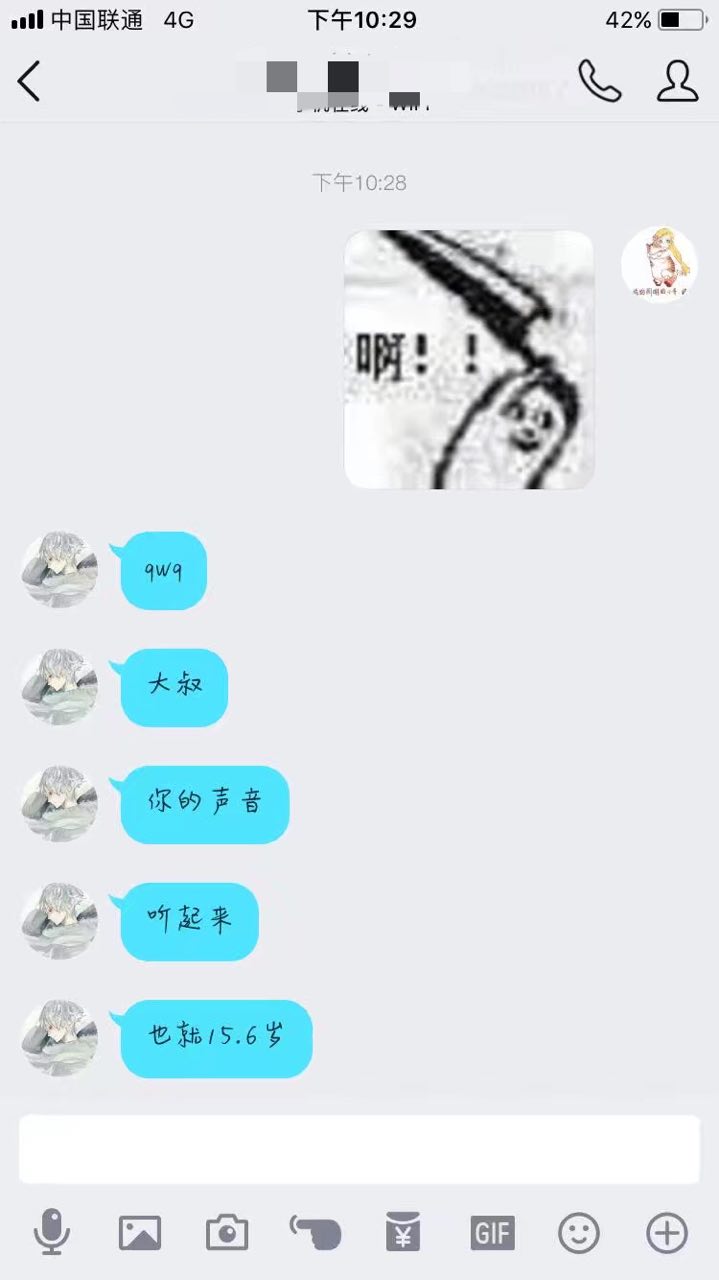Open more options with the plus icon
The width and height of the screenshot is (719, 1280).
[x=667, y=1233]
